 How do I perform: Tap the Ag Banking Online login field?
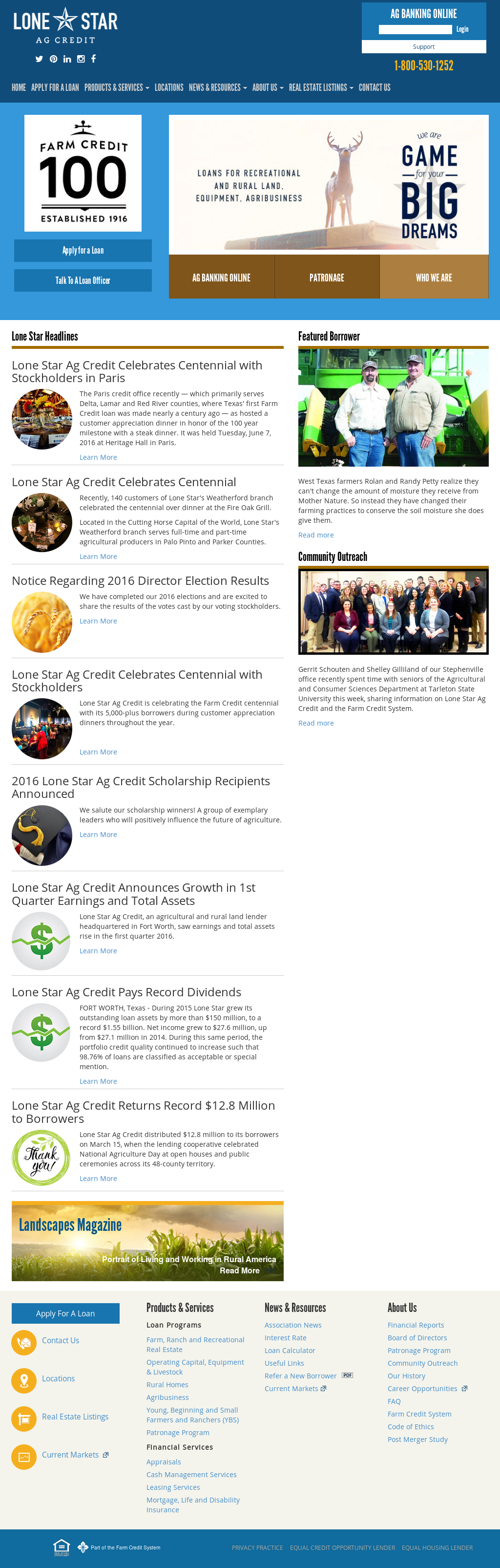coord(415,29)
